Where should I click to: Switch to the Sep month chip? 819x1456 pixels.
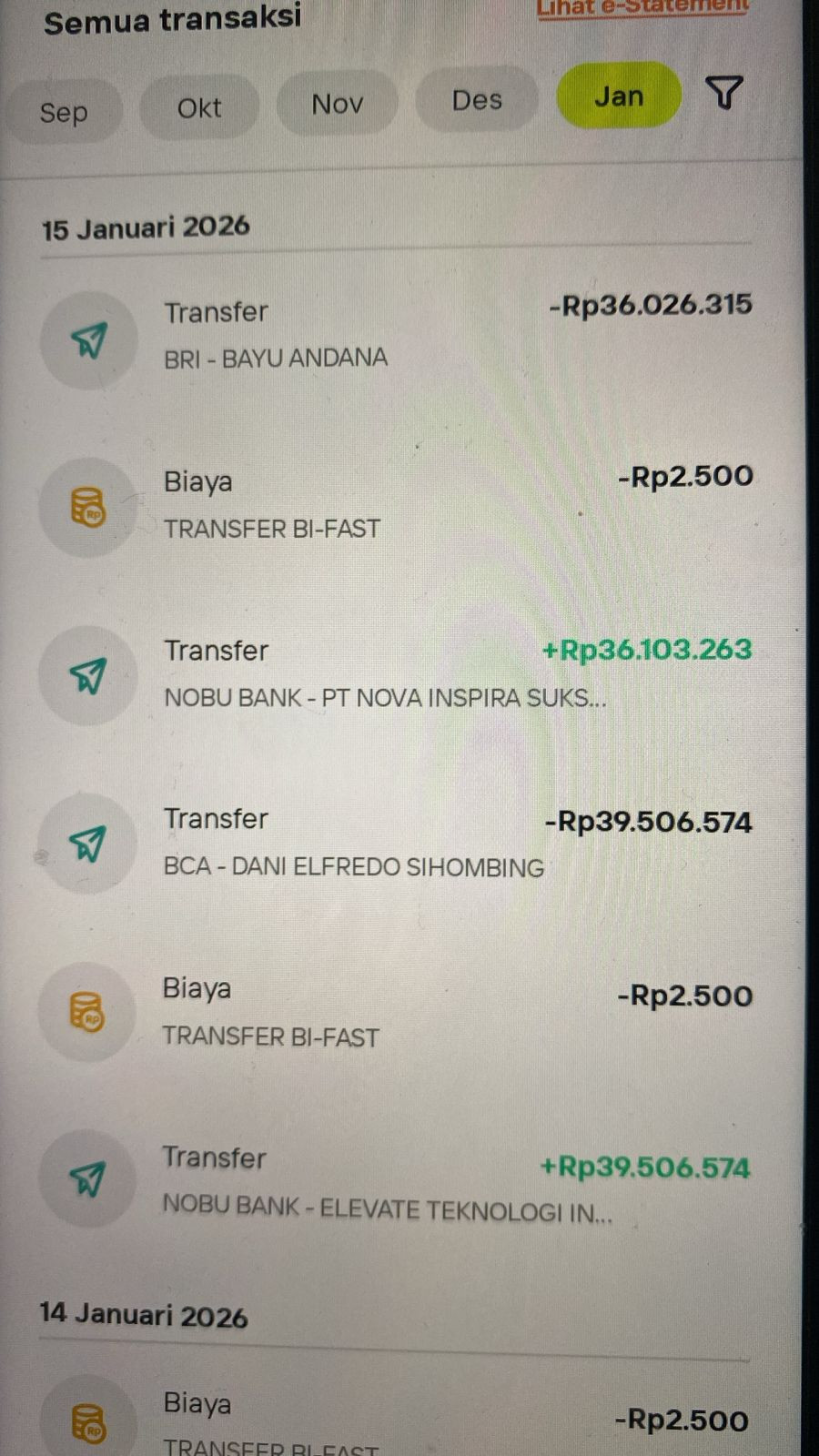pos(63,112)
